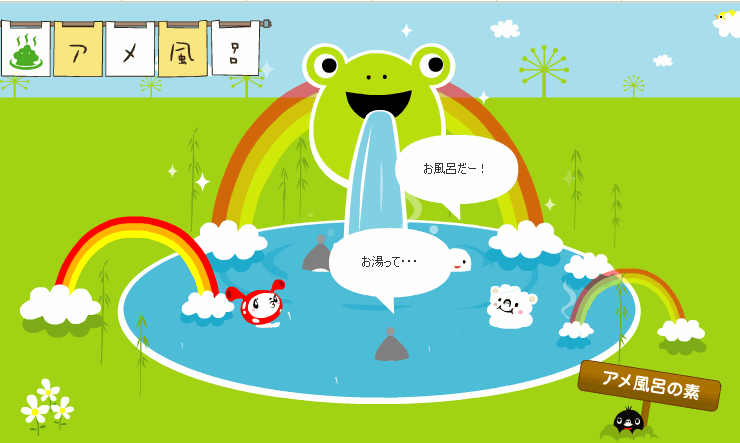Open the アメ風呂 banner logo
The height and width of the screenshot is (443, 740).
point(131,48)
